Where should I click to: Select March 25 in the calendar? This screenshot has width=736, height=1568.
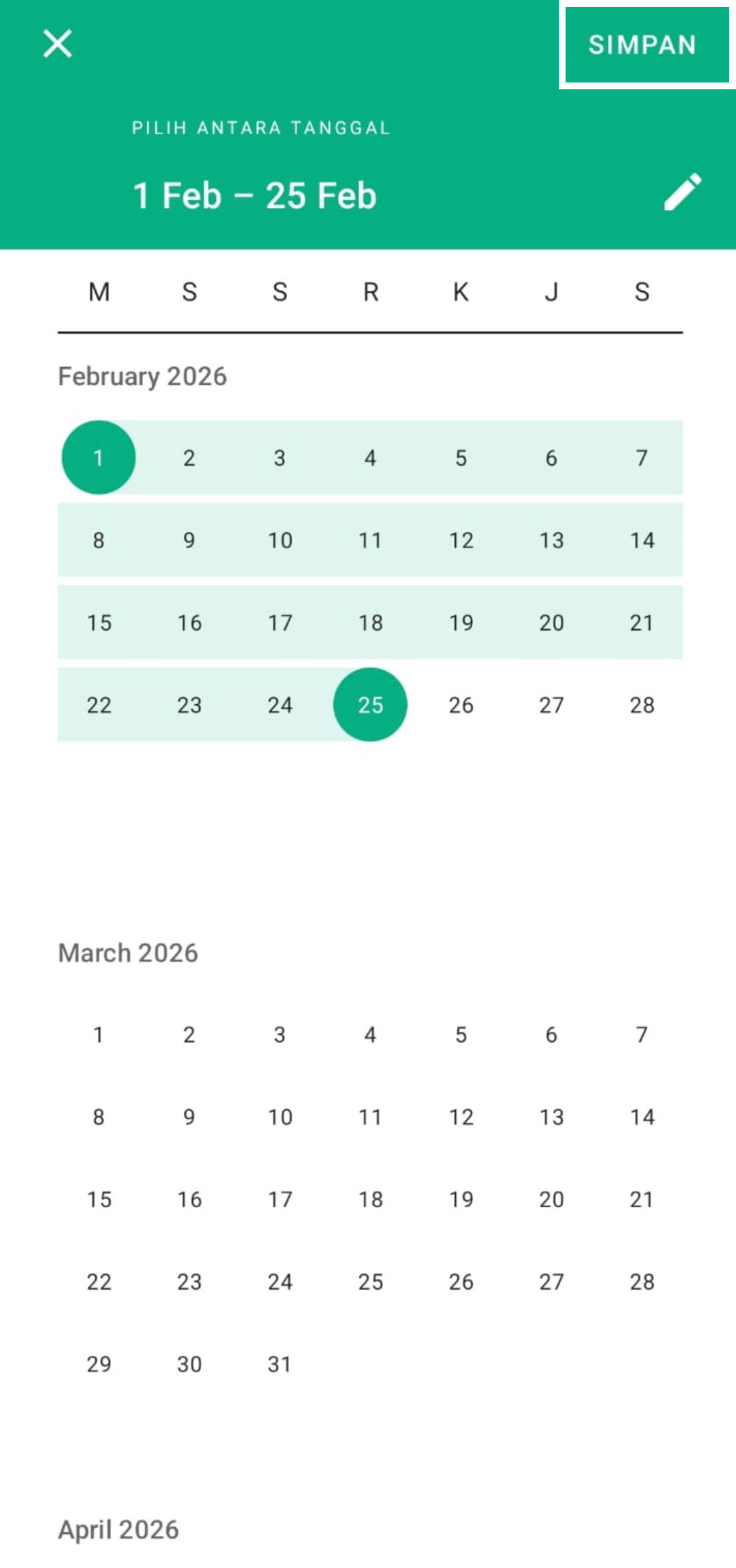point(370,1282)
